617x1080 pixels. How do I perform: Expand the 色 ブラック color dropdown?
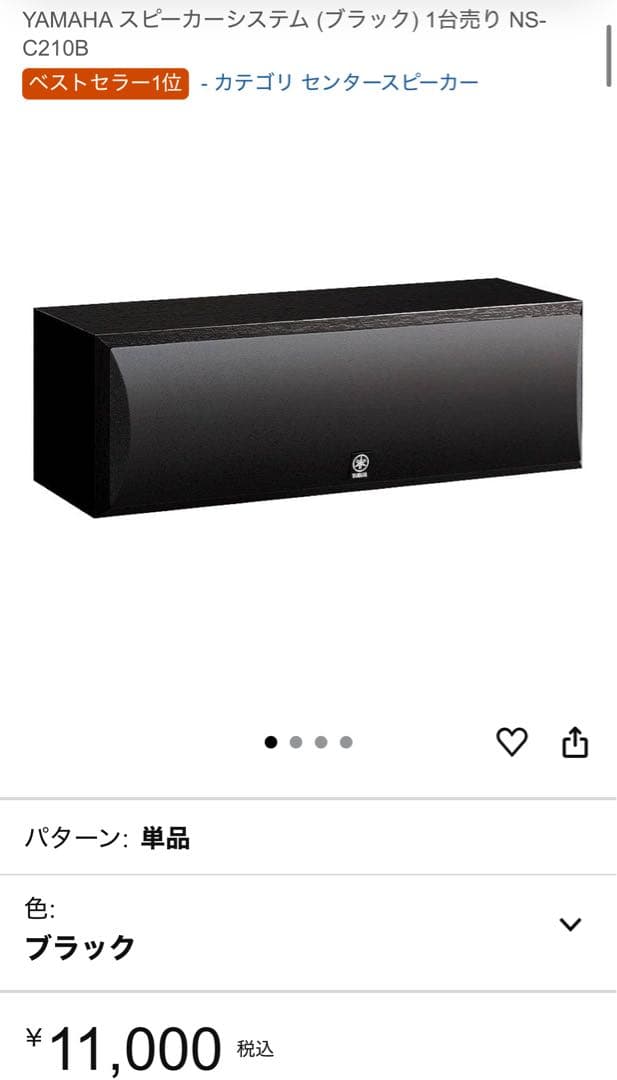570,924
